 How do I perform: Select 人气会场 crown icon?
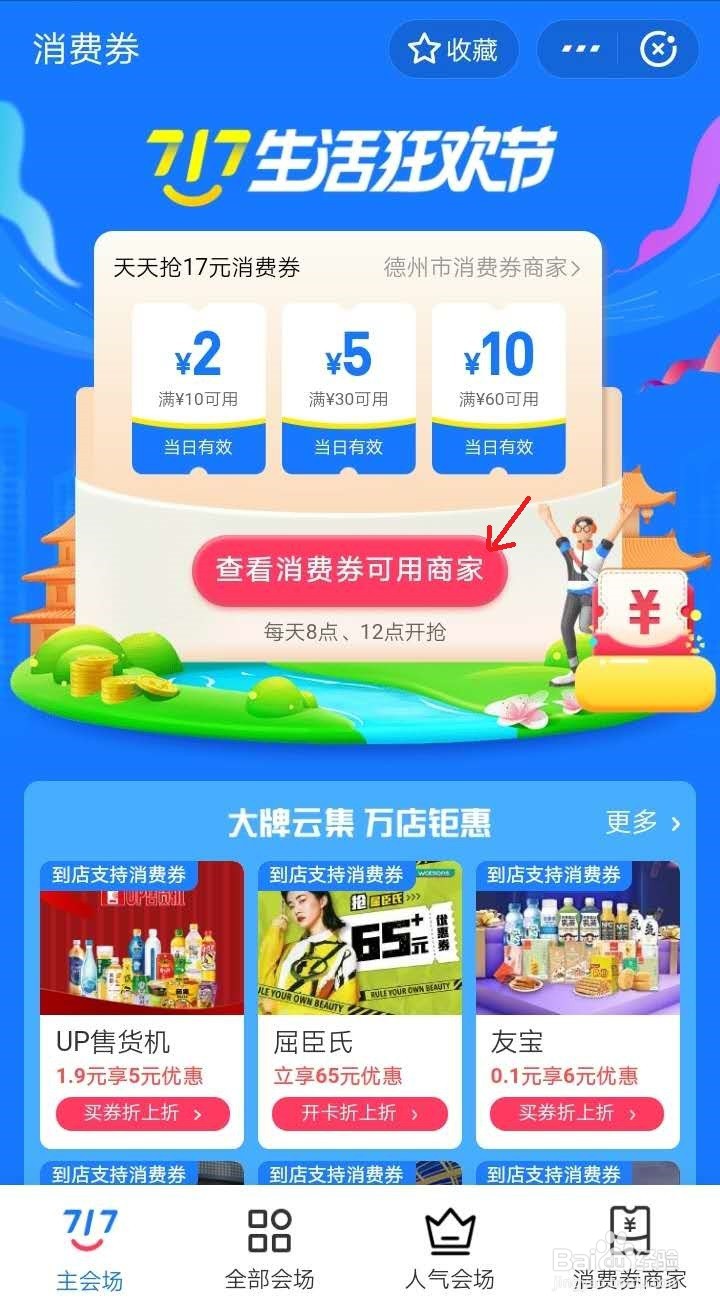pyautogui.click(x=450, y=1234)
